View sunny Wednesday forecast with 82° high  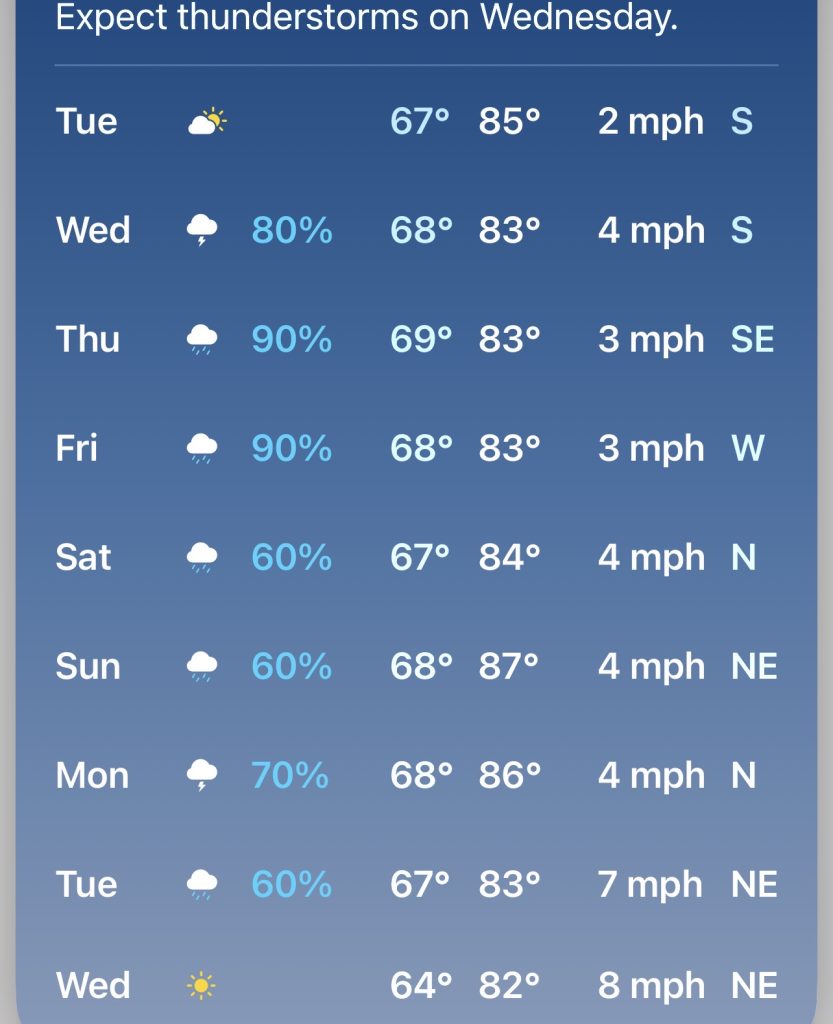pos(416,985)
